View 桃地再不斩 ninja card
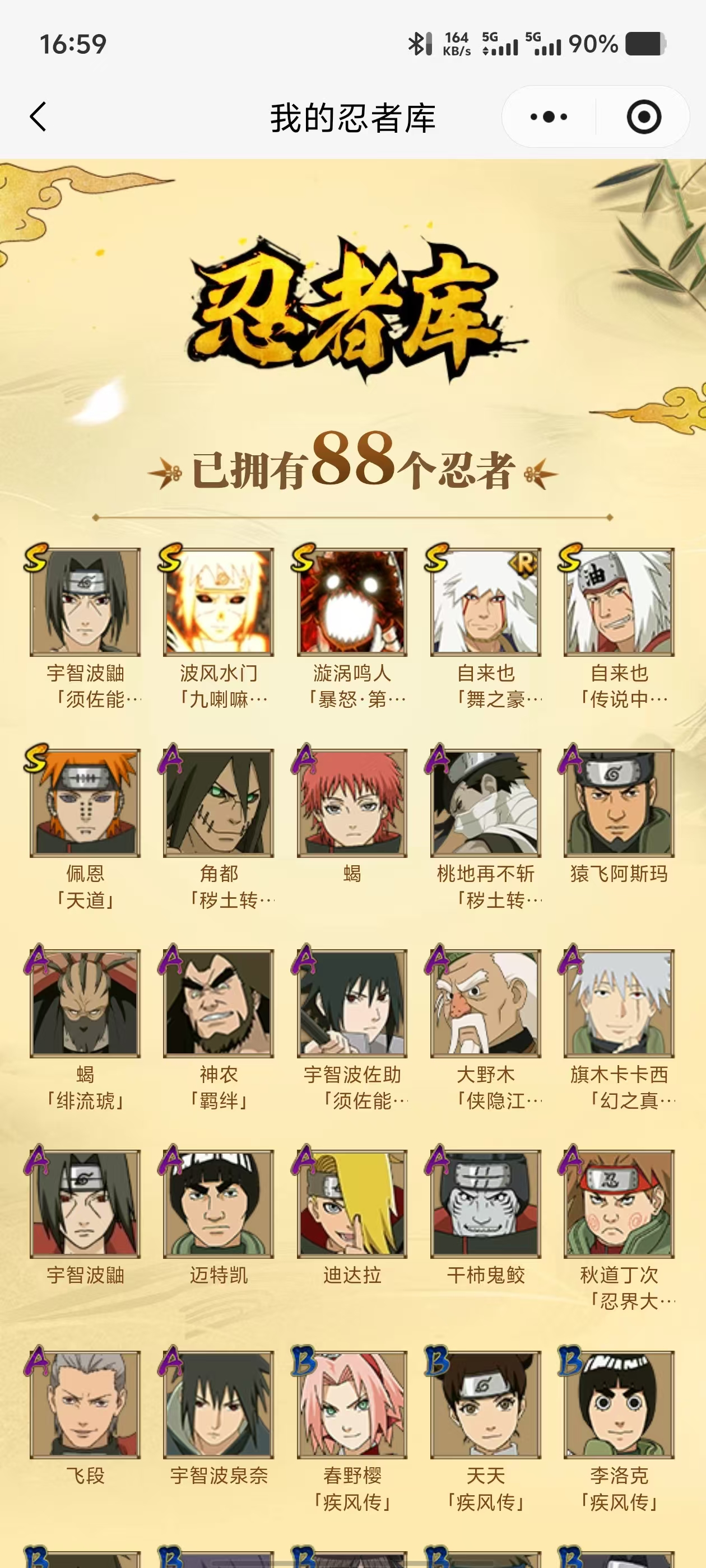Viewport: 706px width, 1568px height. tap(485, 804)
